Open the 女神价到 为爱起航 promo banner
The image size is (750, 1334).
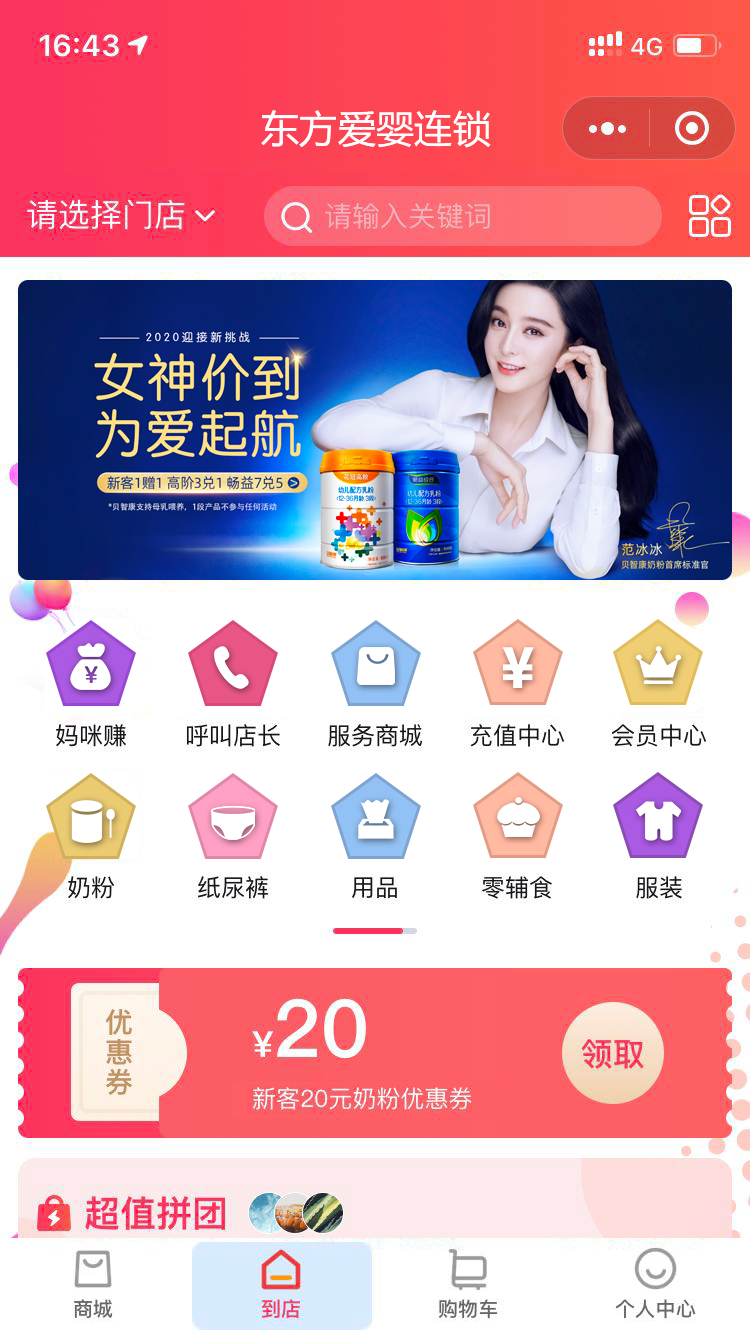(375, 430)
